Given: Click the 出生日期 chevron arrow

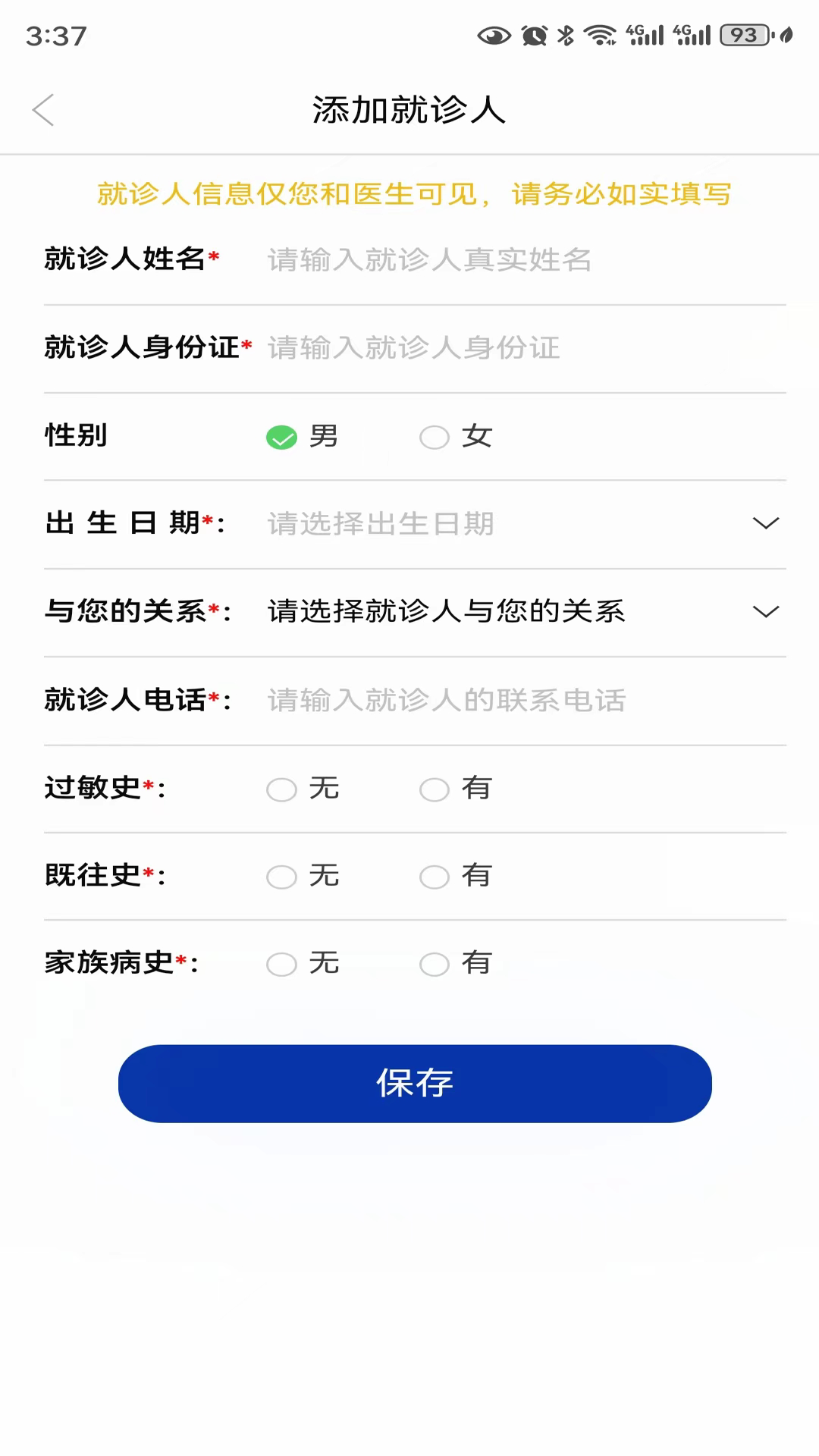Looking at the screenshot, I should 767,522.
